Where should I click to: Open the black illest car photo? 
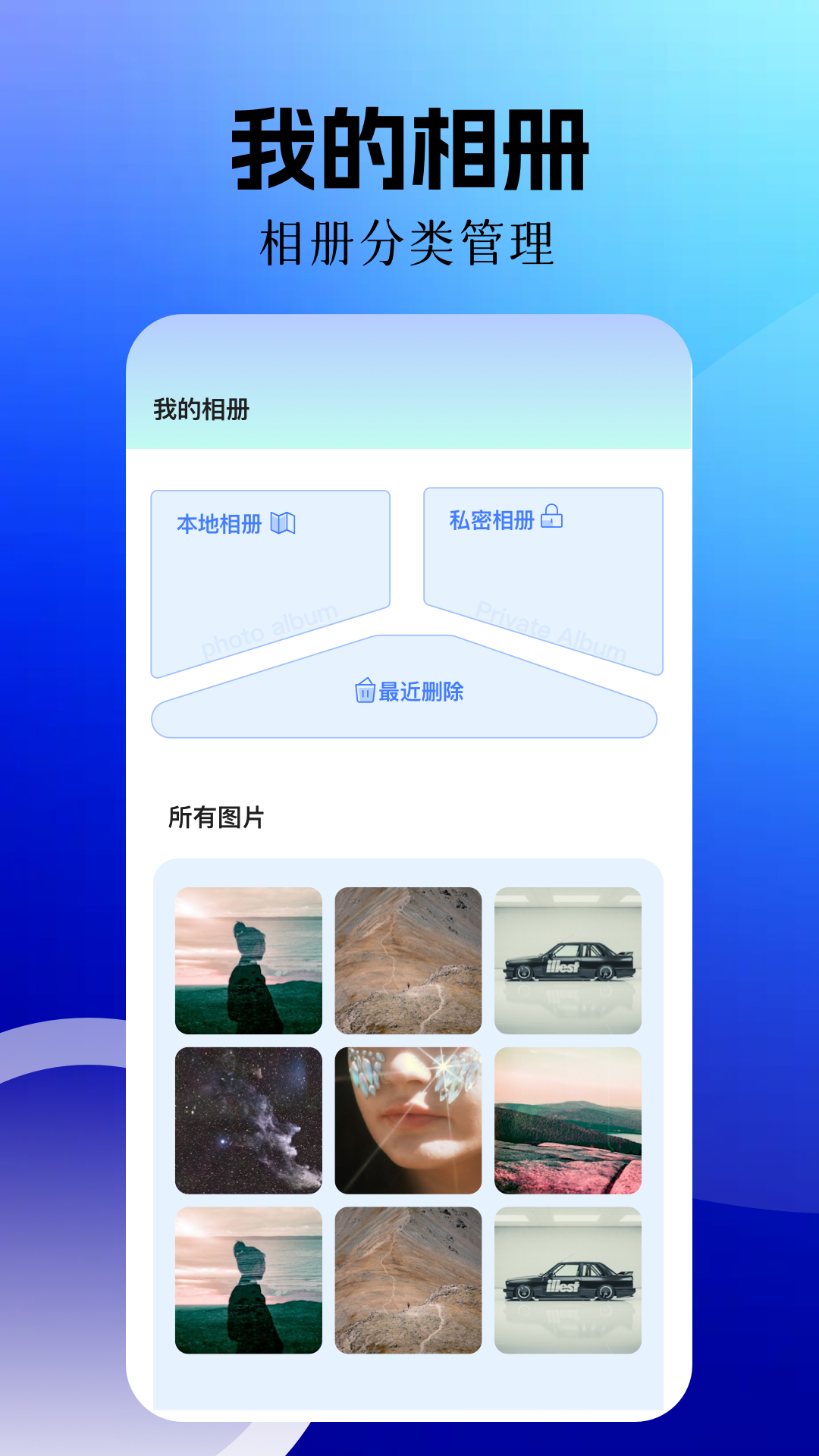[x=568, y=959]
